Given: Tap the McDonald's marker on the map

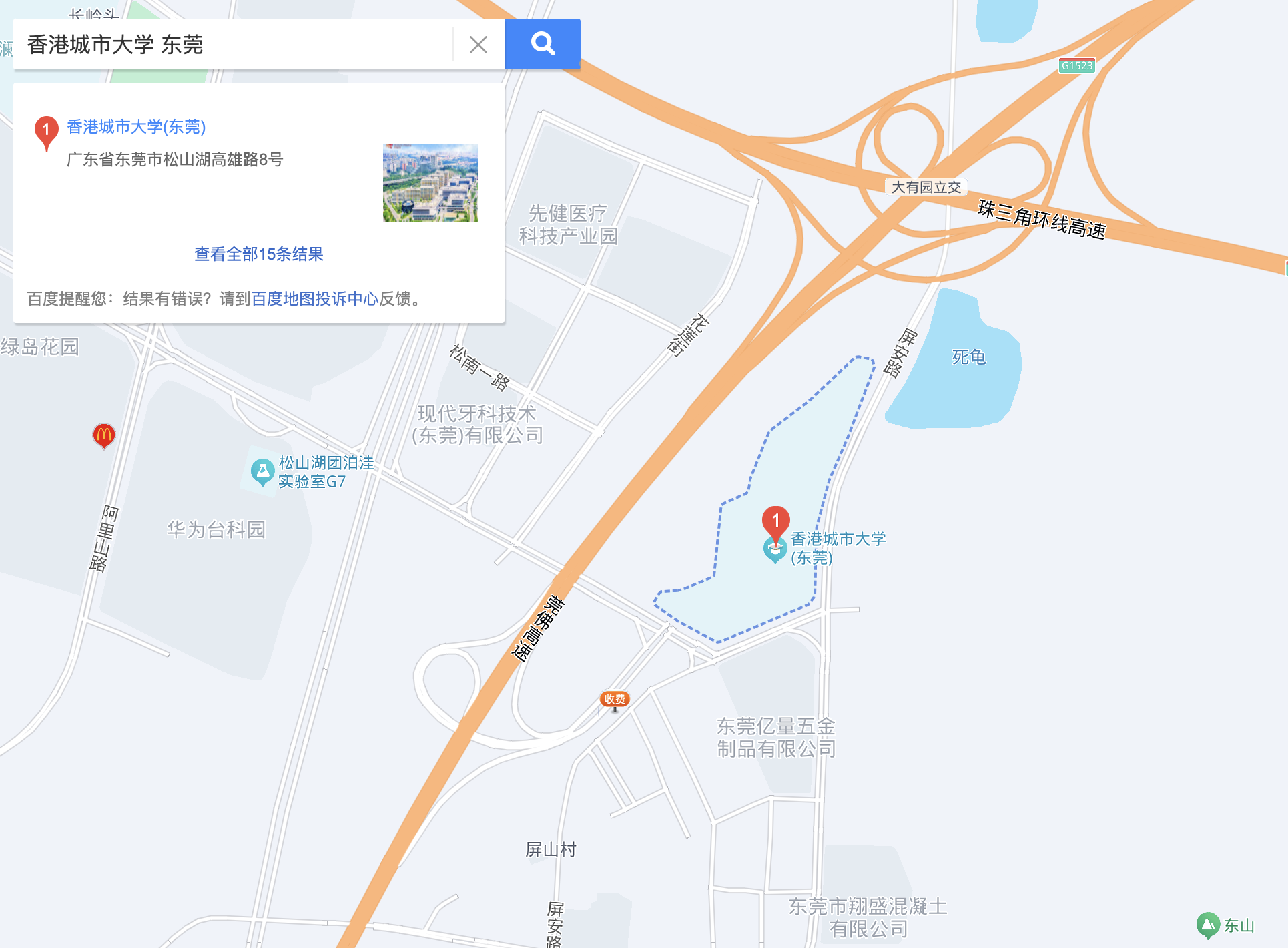Looking at the screenshot, I should pyautogui.click(x=103, y=435).
